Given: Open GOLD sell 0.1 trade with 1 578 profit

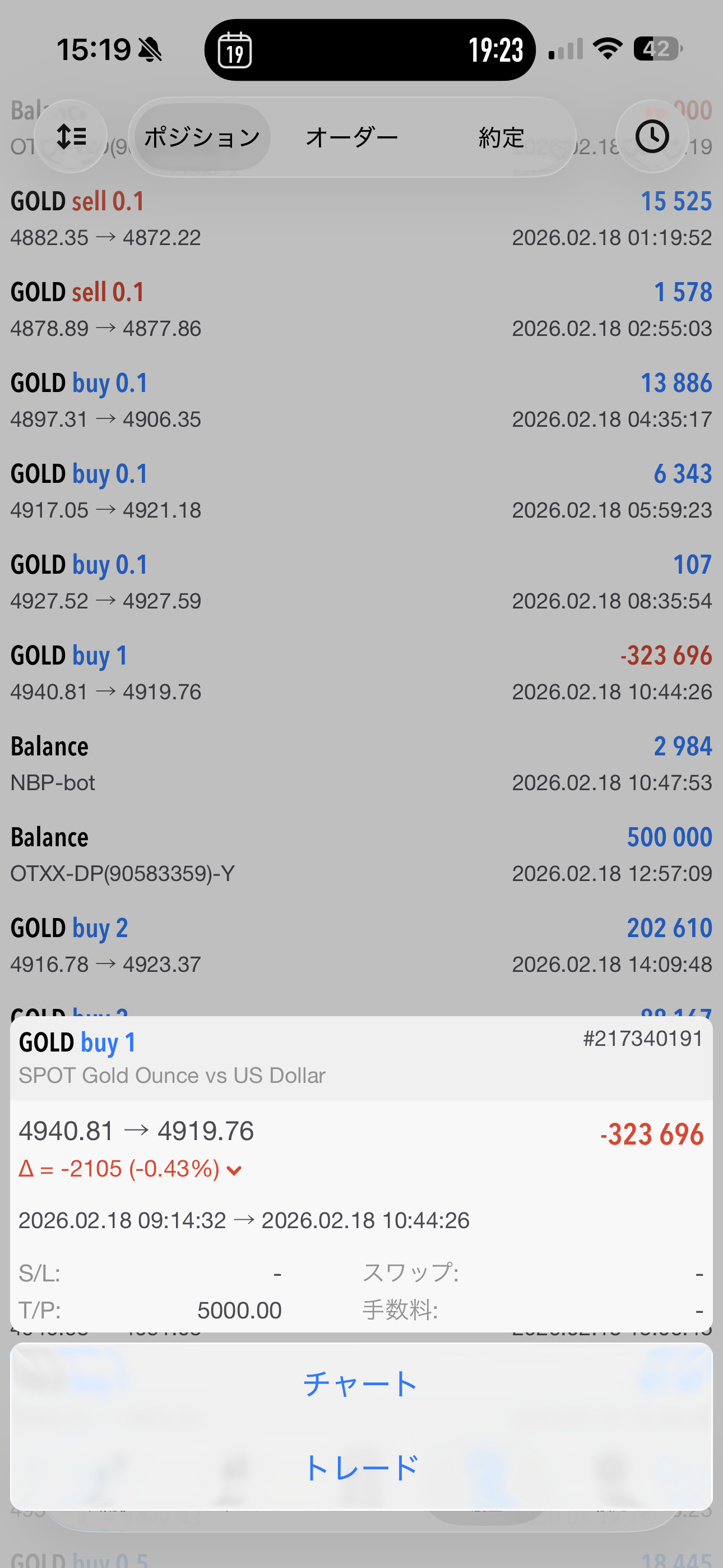Looking at the screenshot, I should tap(361, 309).
